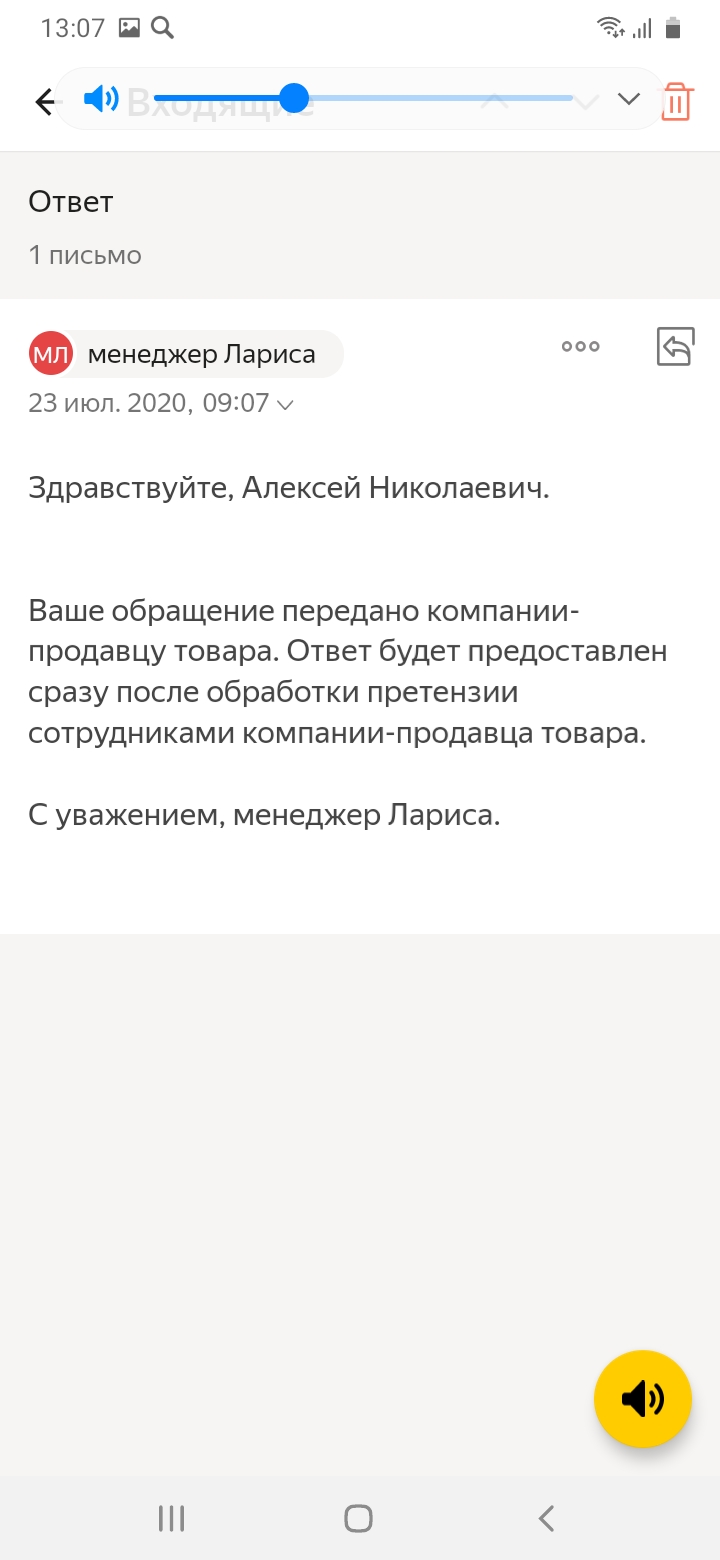Go to the home screen

coord(359,1519)
